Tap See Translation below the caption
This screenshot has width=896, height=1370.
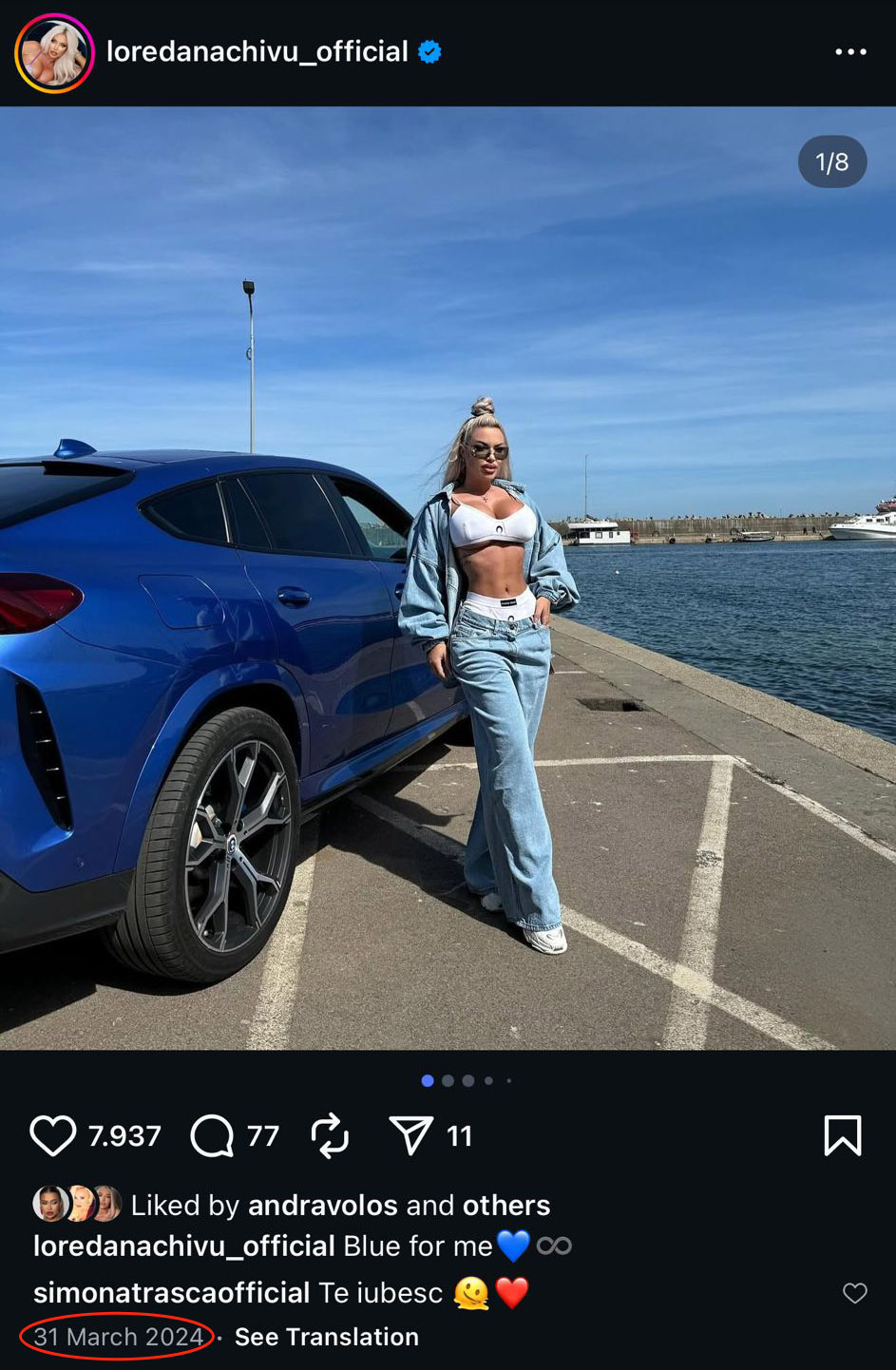coord(326,1338)
